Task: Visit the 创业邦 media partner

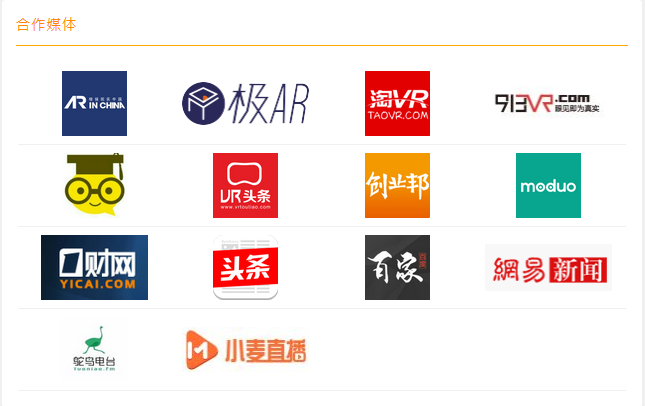Action: [397, 185]
